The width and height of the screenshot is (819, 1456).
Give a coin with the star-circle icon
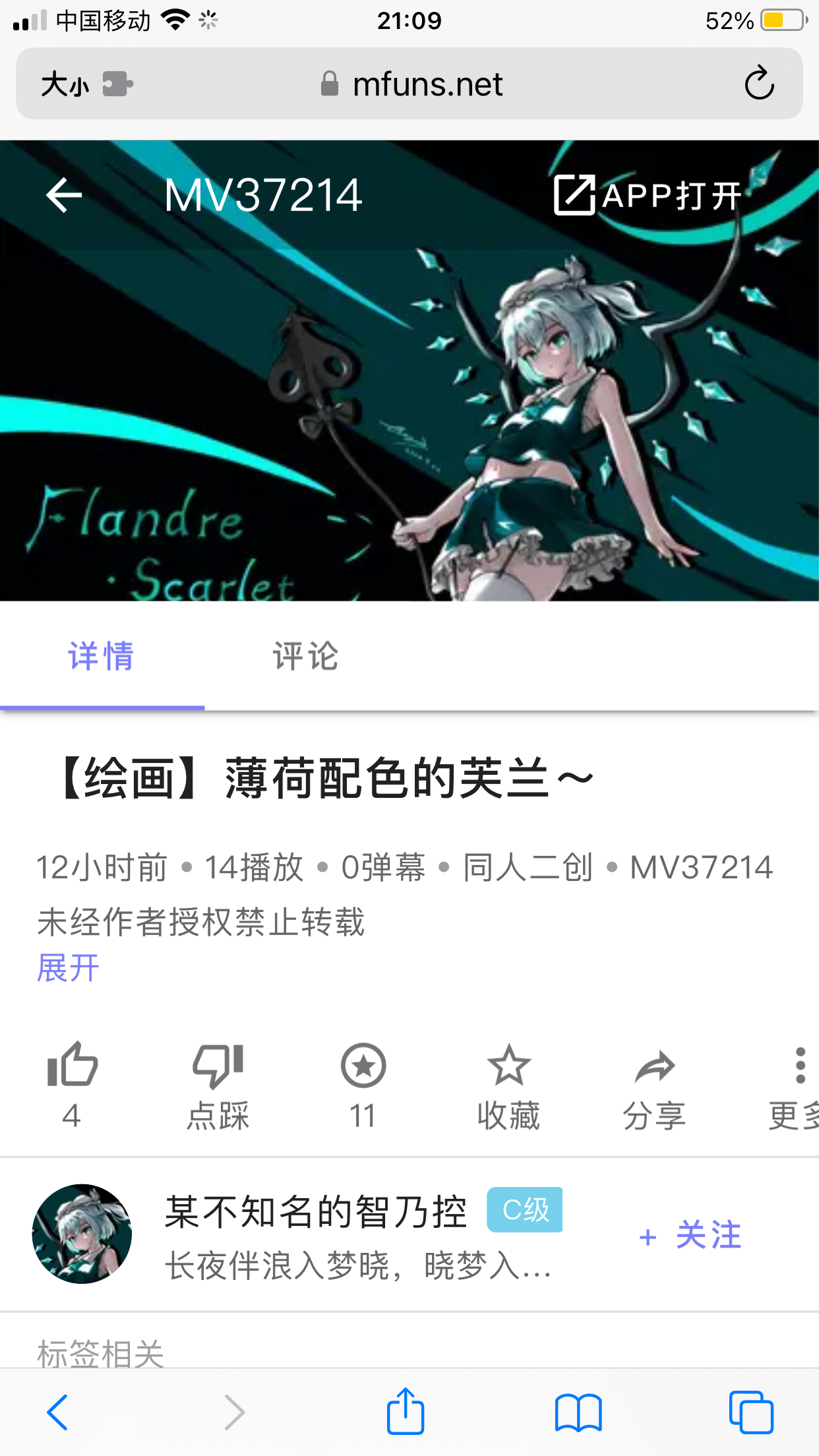pos(363,1066)
